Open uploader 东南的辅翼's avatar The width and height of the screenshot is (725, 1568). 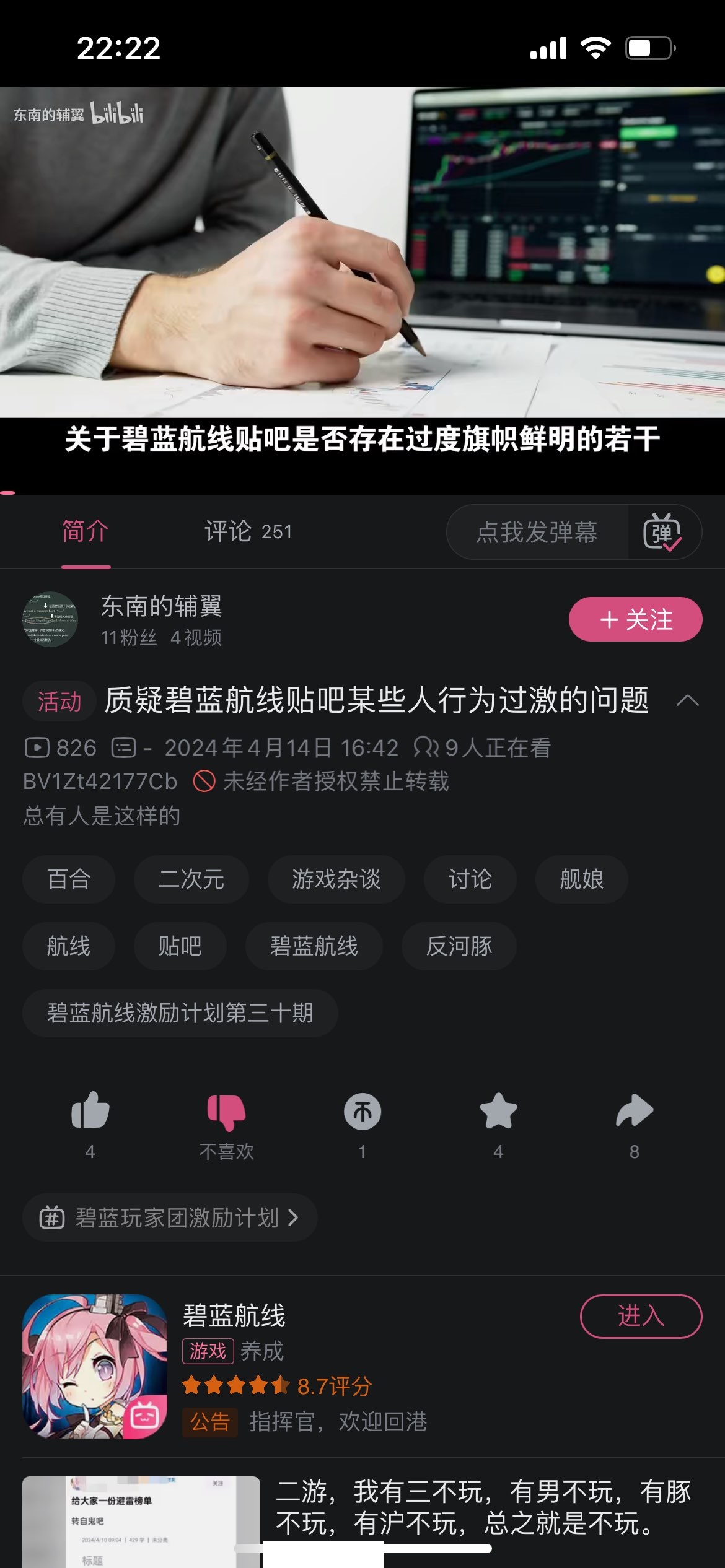pyautogui.click(x=50, y=619)
